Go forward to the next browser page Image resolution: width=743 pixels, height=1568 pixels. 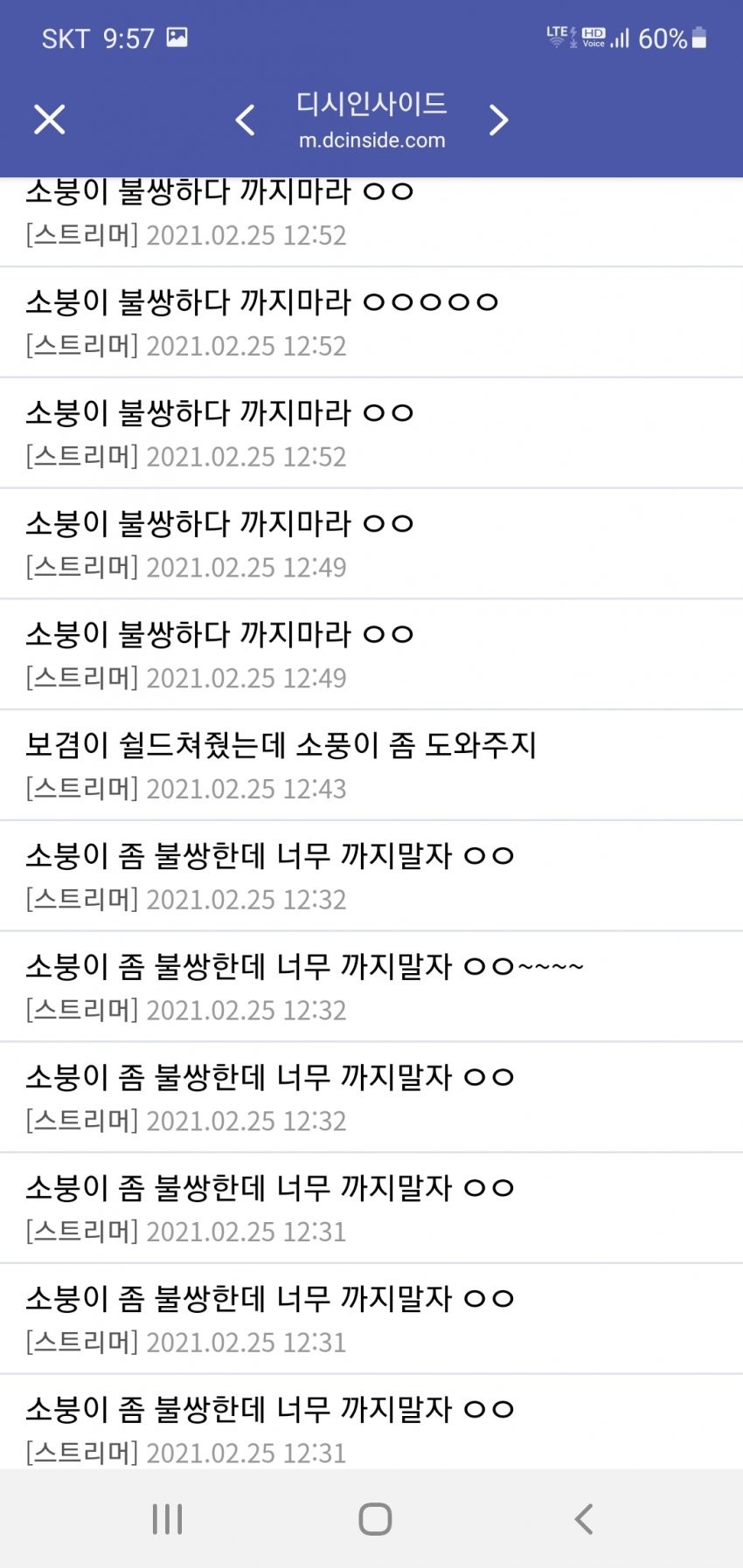pos(498,120)
